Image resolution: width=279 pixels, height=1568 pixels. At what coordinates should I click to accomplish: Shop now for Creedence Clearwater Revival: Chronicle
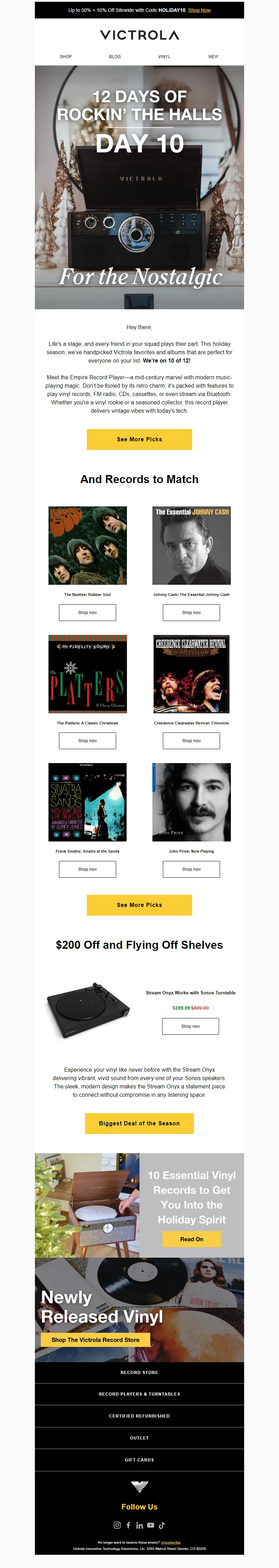point(191,741)
